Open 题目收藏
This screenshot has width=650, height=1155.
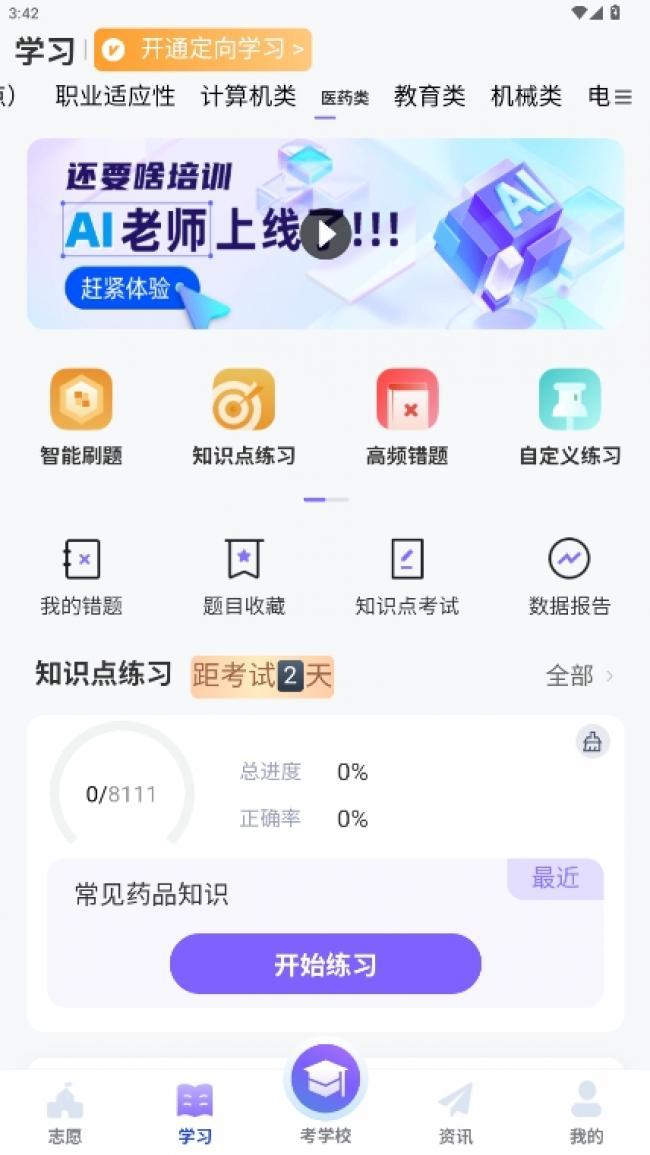(244, 578)
